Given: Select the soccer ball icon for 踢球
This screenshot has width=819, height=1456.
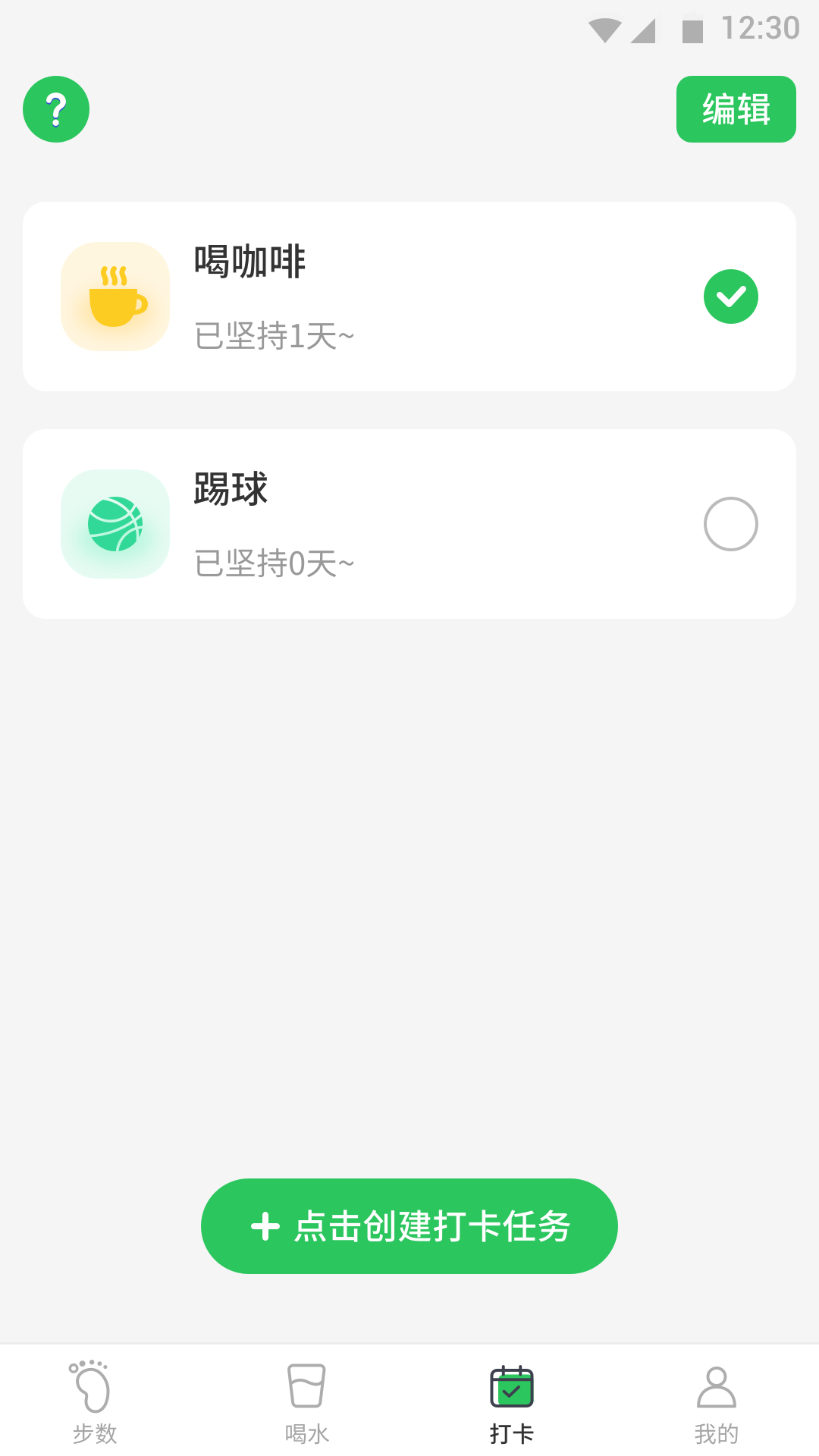Looking at the screenshot, I should tap(115, 522).
